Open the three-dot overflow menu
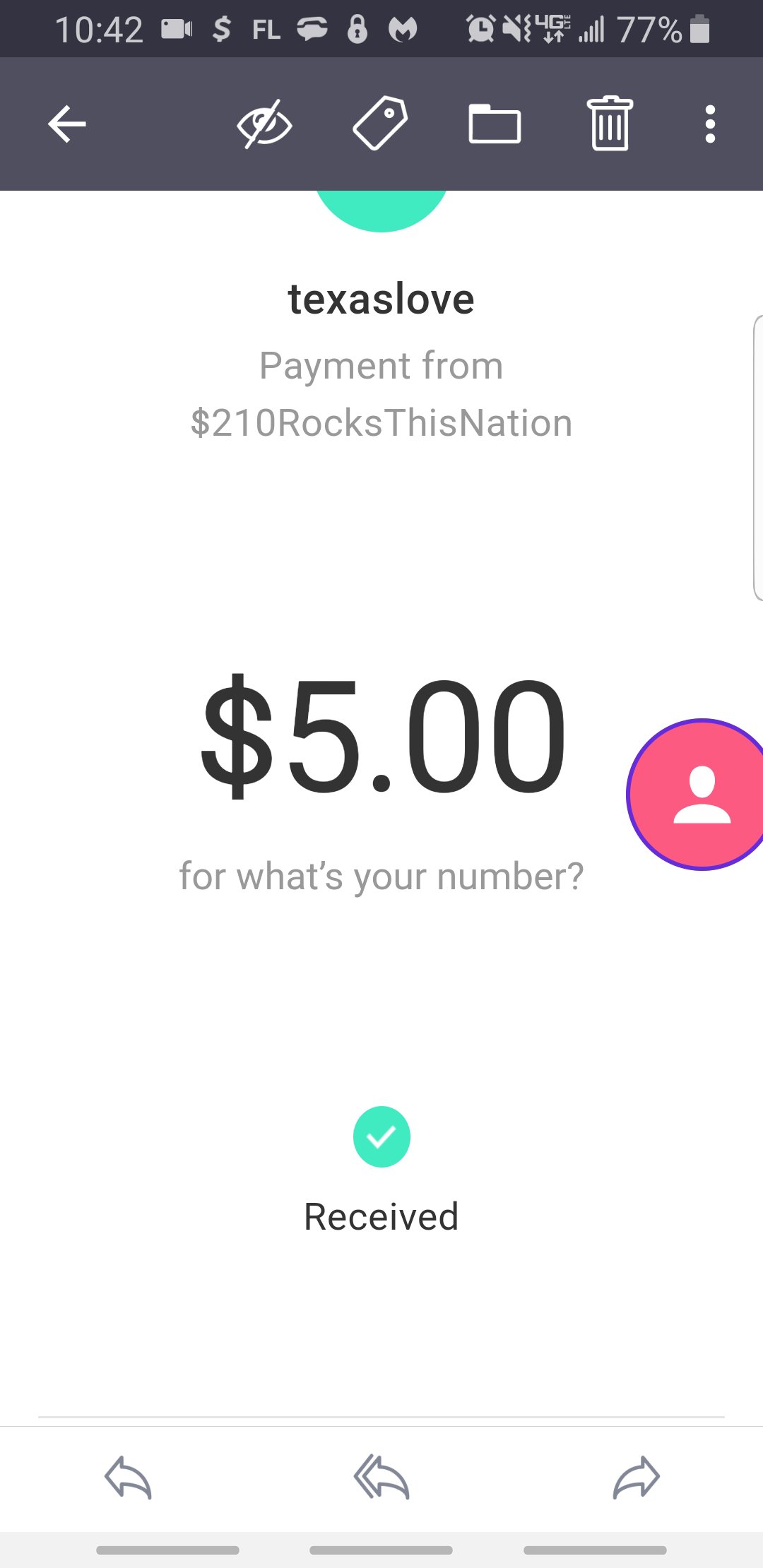 pyautogui.click(x=710, y=124)
